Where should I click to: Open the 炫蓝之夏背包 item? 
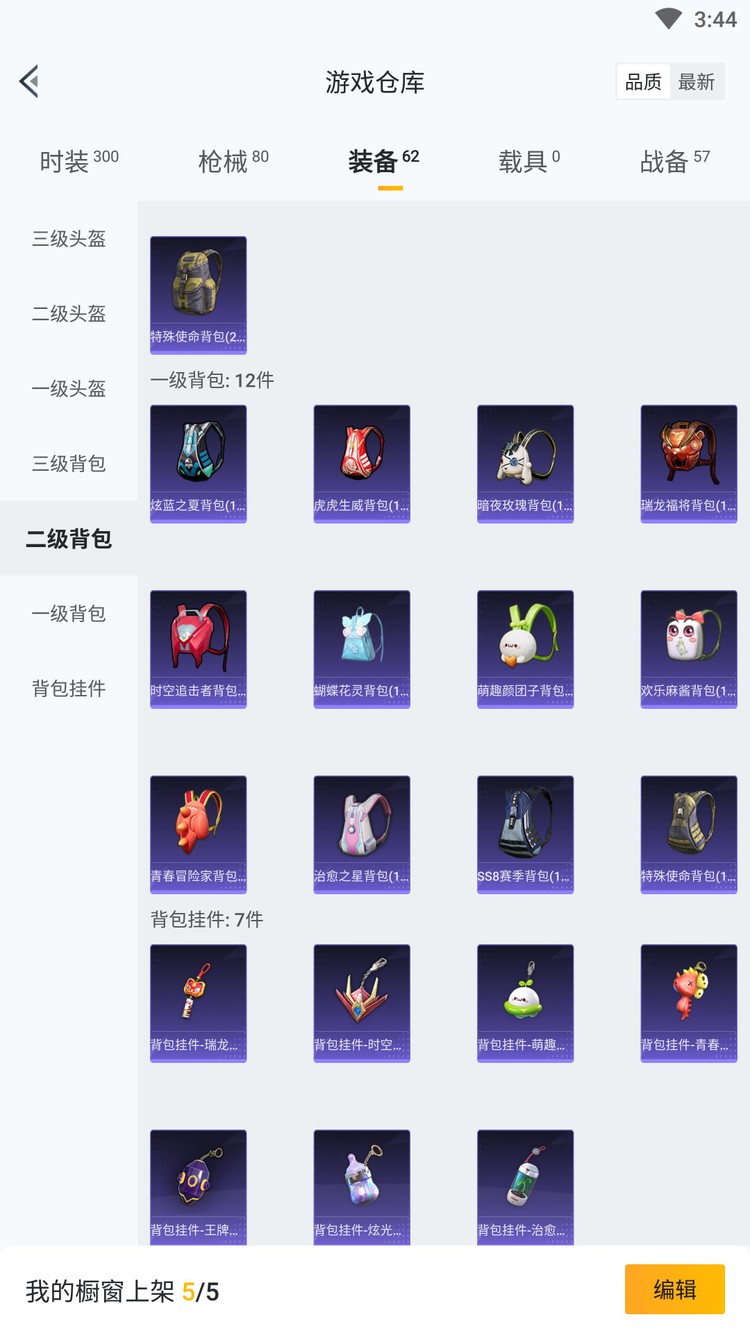pyautogui.click(x=198, y=463)
